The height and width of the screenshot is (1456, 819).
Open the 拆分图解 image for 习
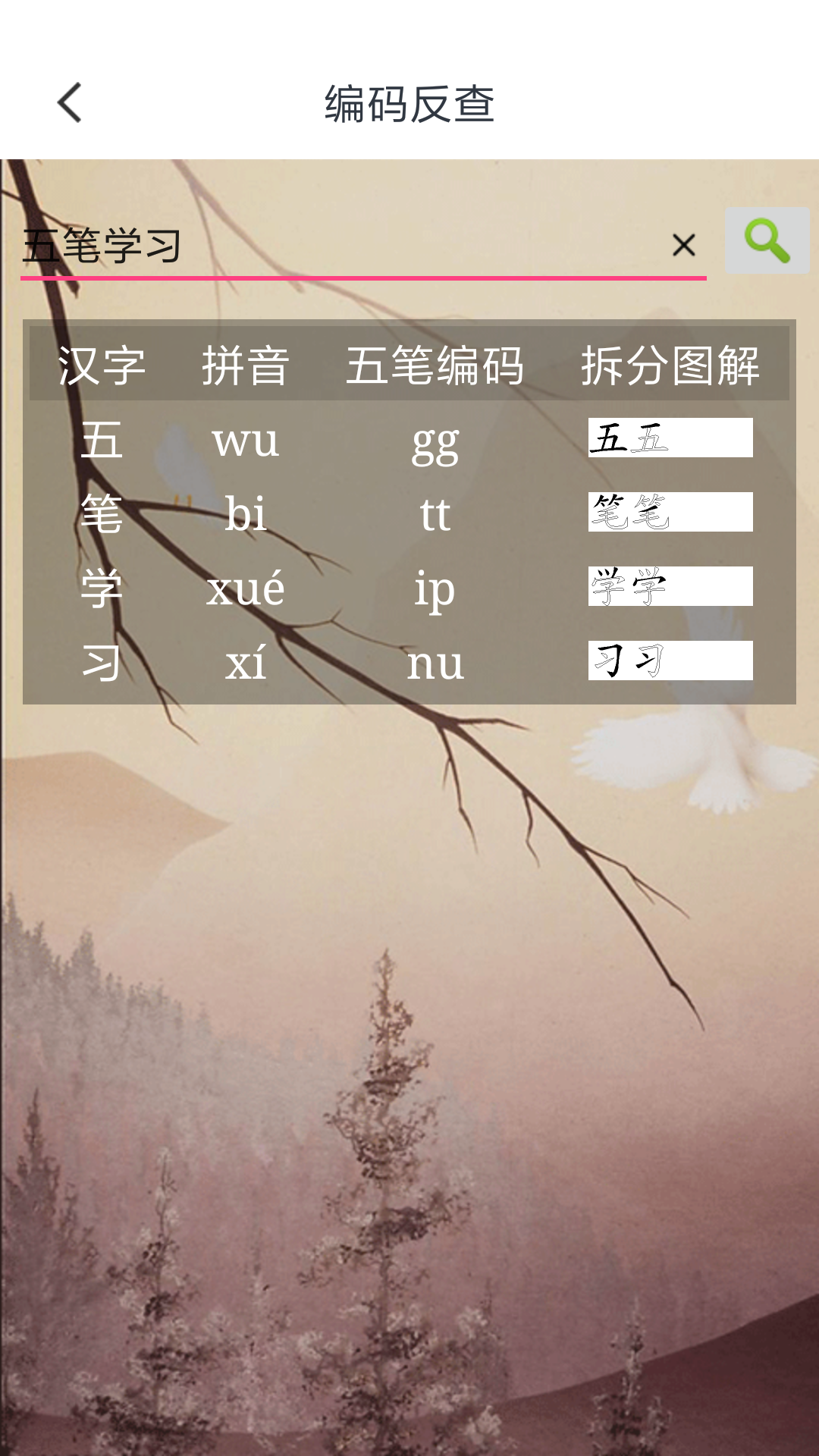670,661
